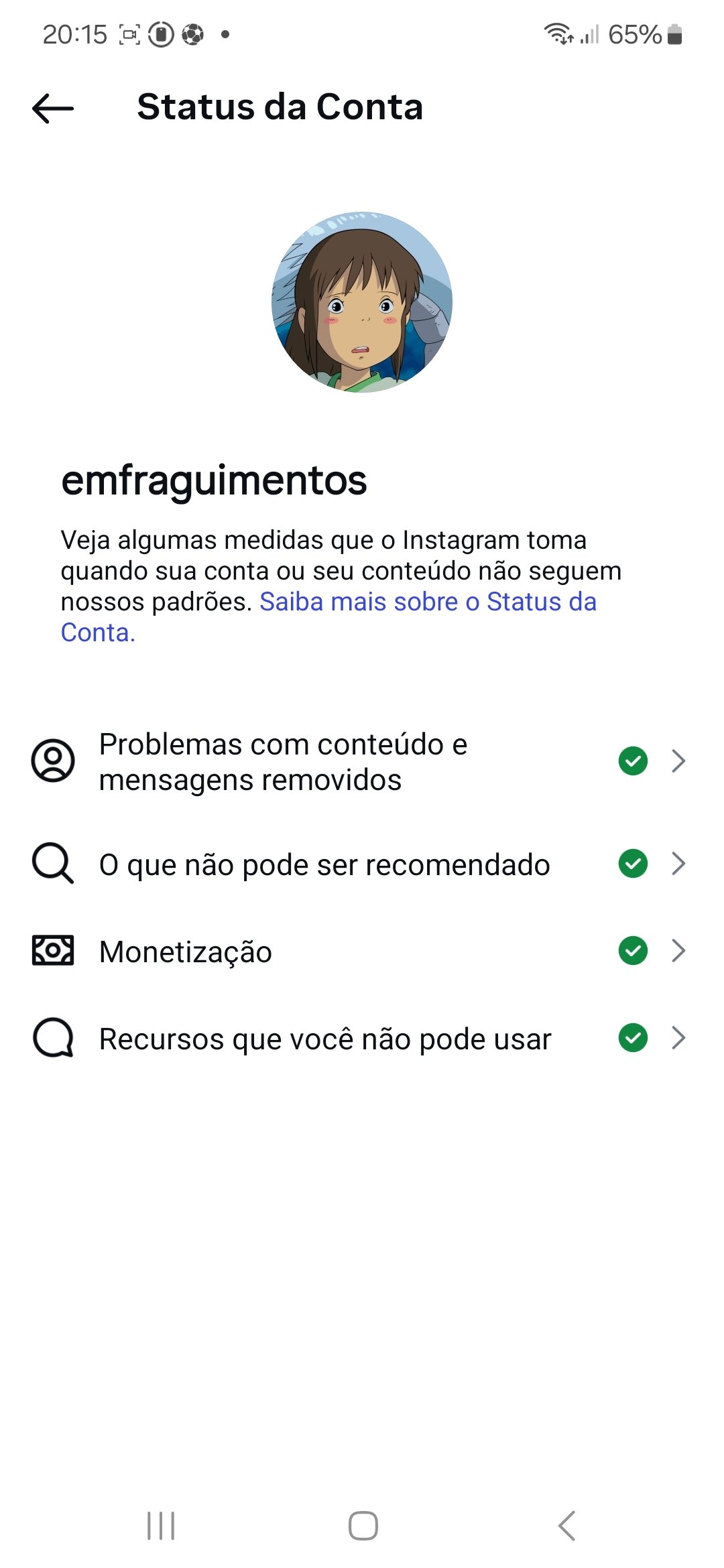This screenshot has width=724, height=1568.
Task: Open 'O que não pode ser recomendado'
Action: pos(362,864)
